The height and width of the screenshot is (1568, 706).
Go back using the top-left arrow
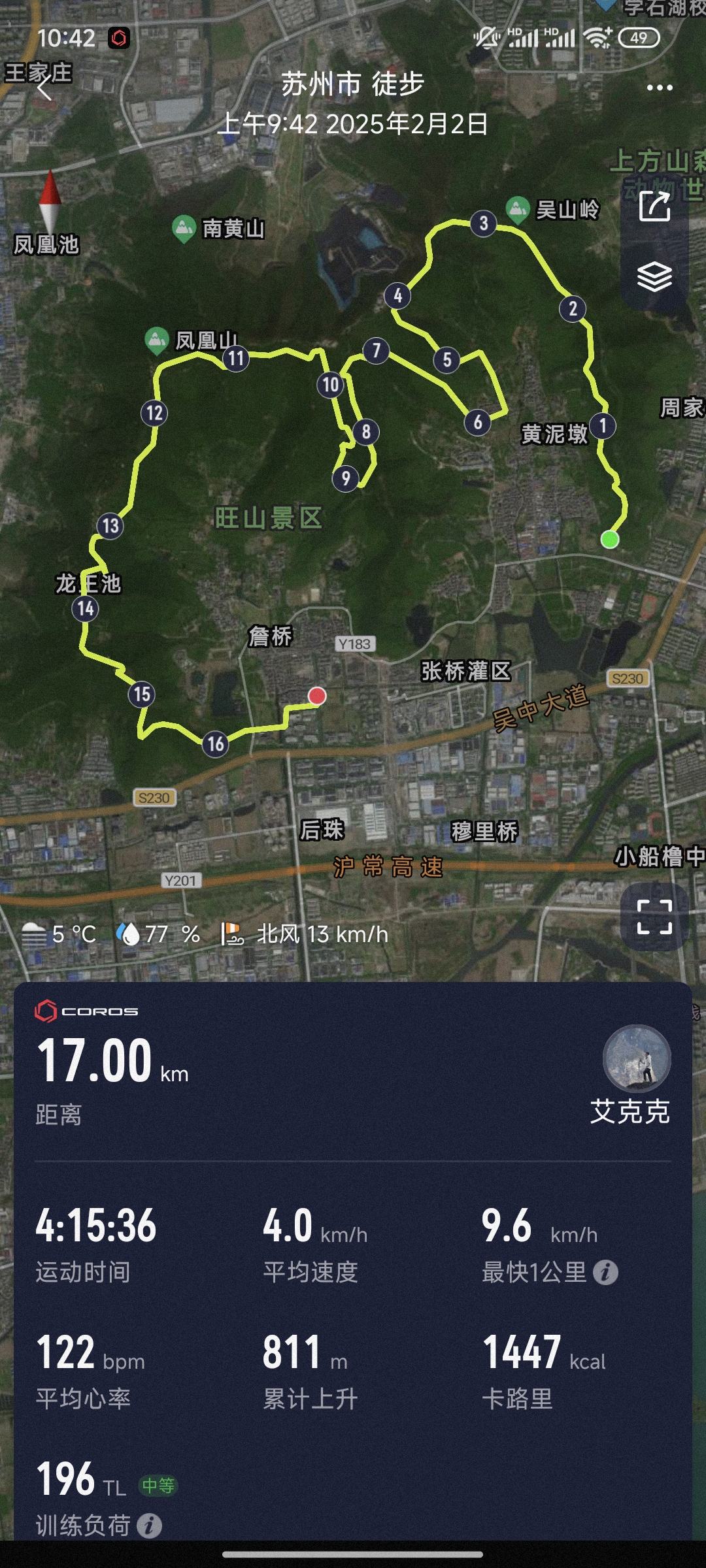[x=44, y=87]
